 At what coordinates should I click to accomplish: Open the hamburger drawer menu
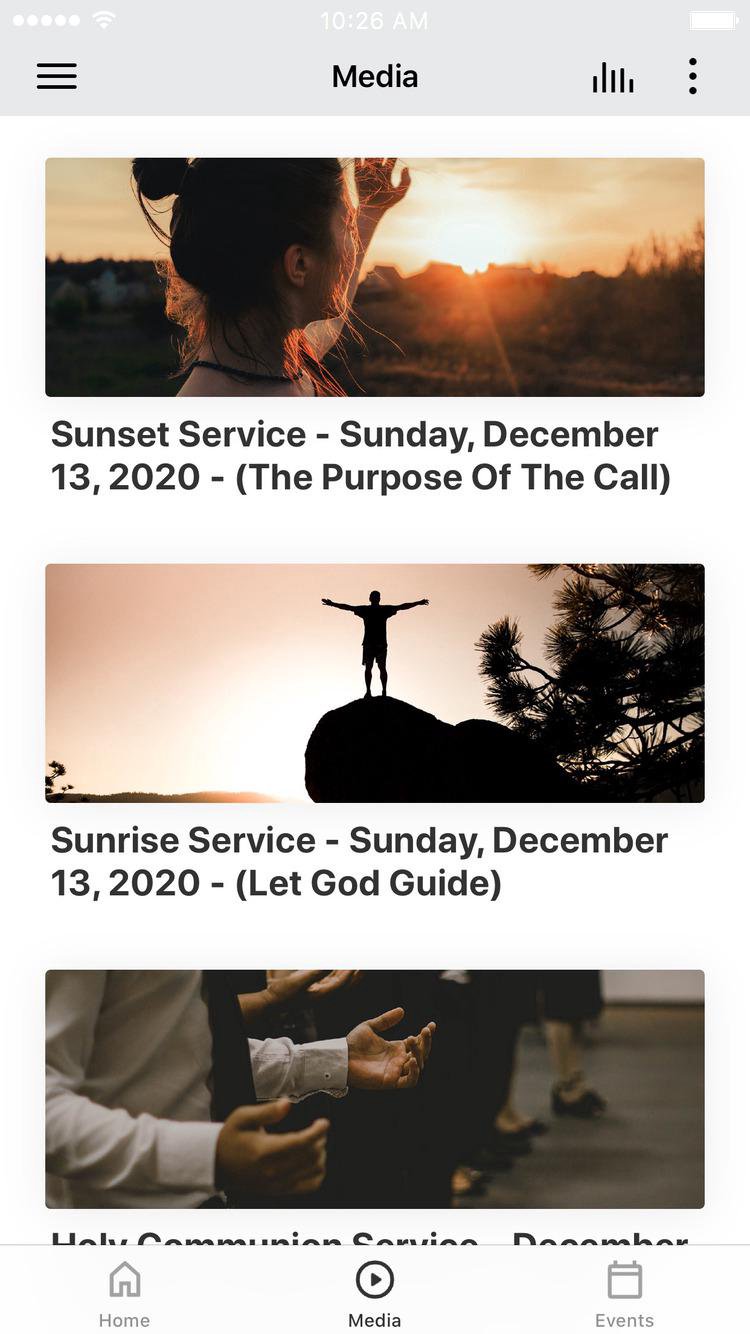point(57,77)
